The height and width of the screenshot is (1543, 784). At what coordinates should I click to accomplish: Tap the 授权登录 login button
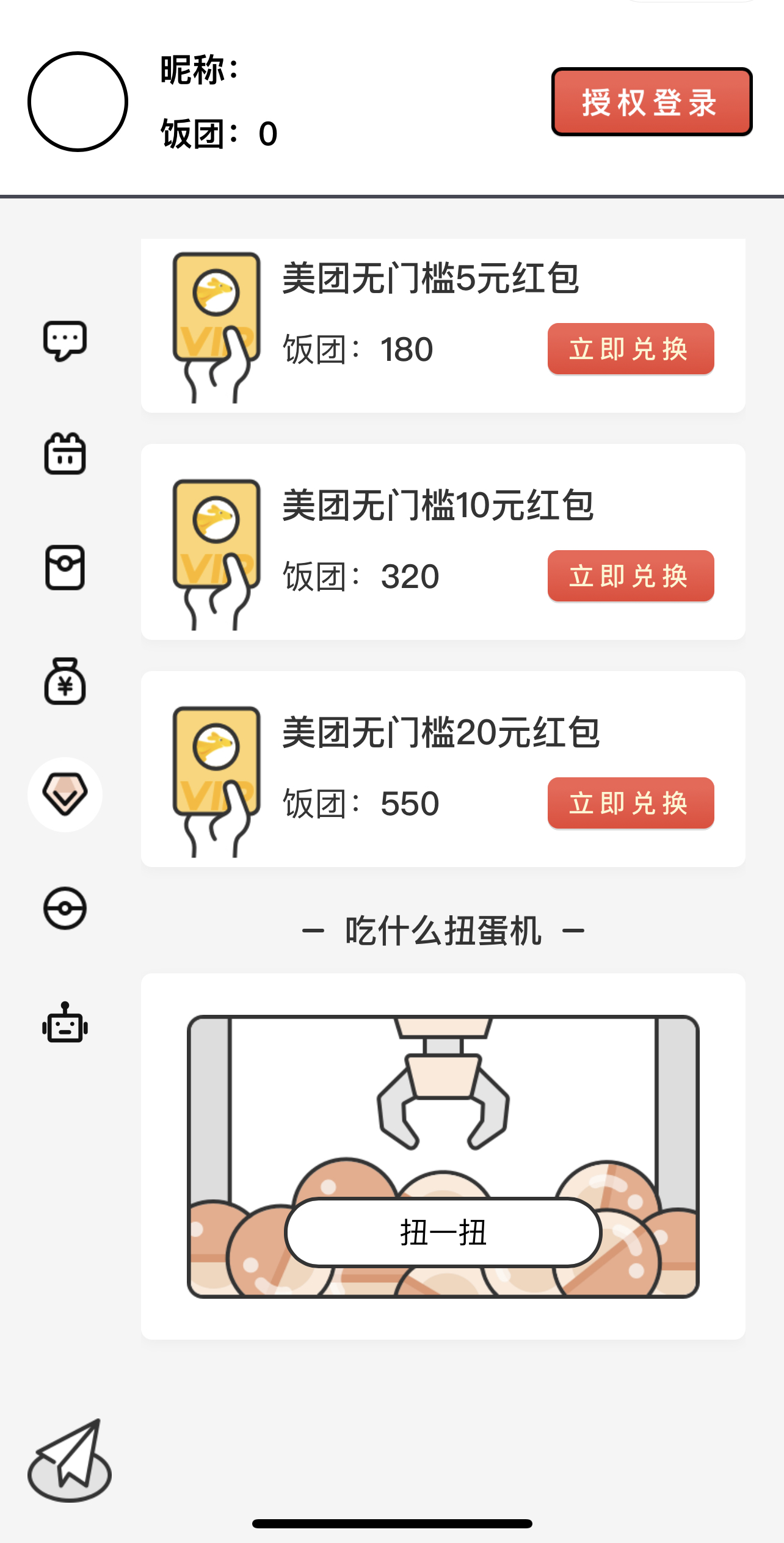pyautogui.click(x=652, y=102)
